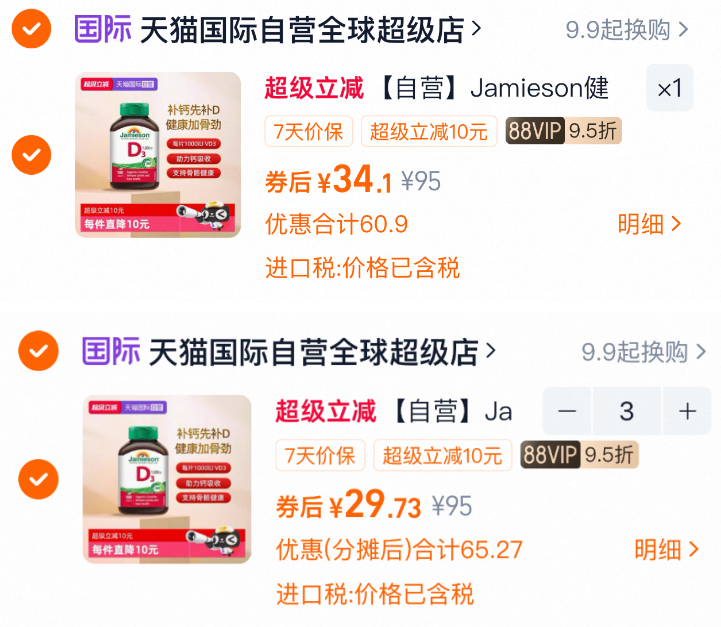
Task: Decrease quantity with the minus button
Action: pos(567,411)
